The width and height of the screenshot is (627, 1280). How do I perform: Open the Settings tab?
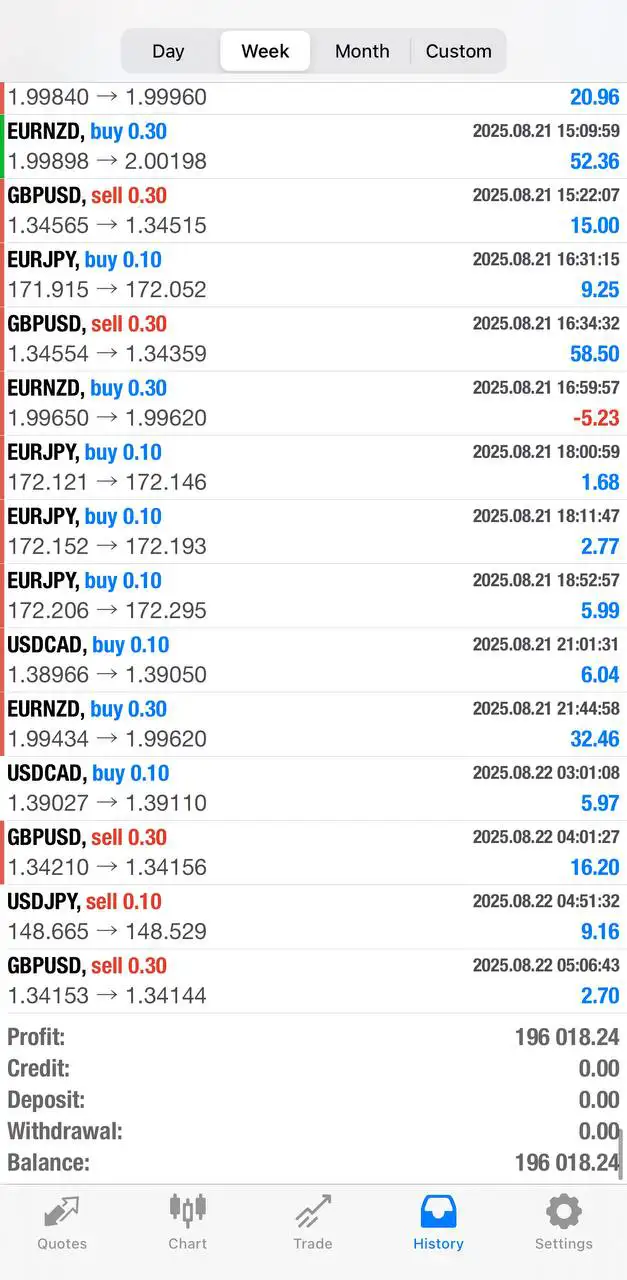pos(563,1222)
